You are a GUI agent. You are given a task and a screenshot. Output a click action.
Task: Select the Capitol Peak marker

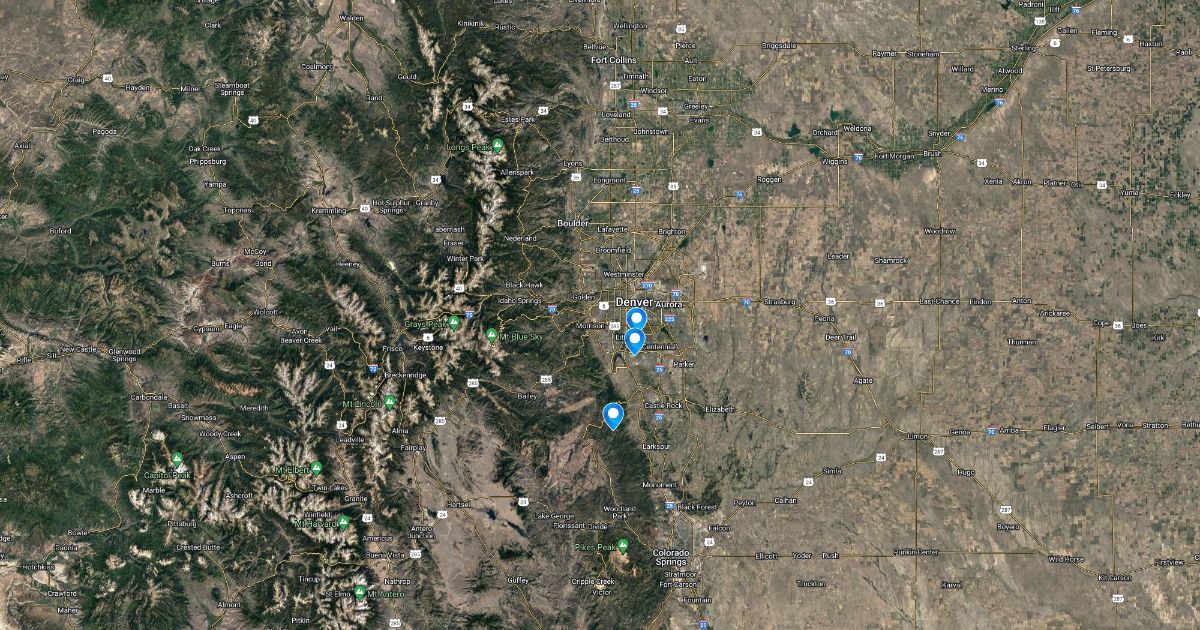click(177, 460)
